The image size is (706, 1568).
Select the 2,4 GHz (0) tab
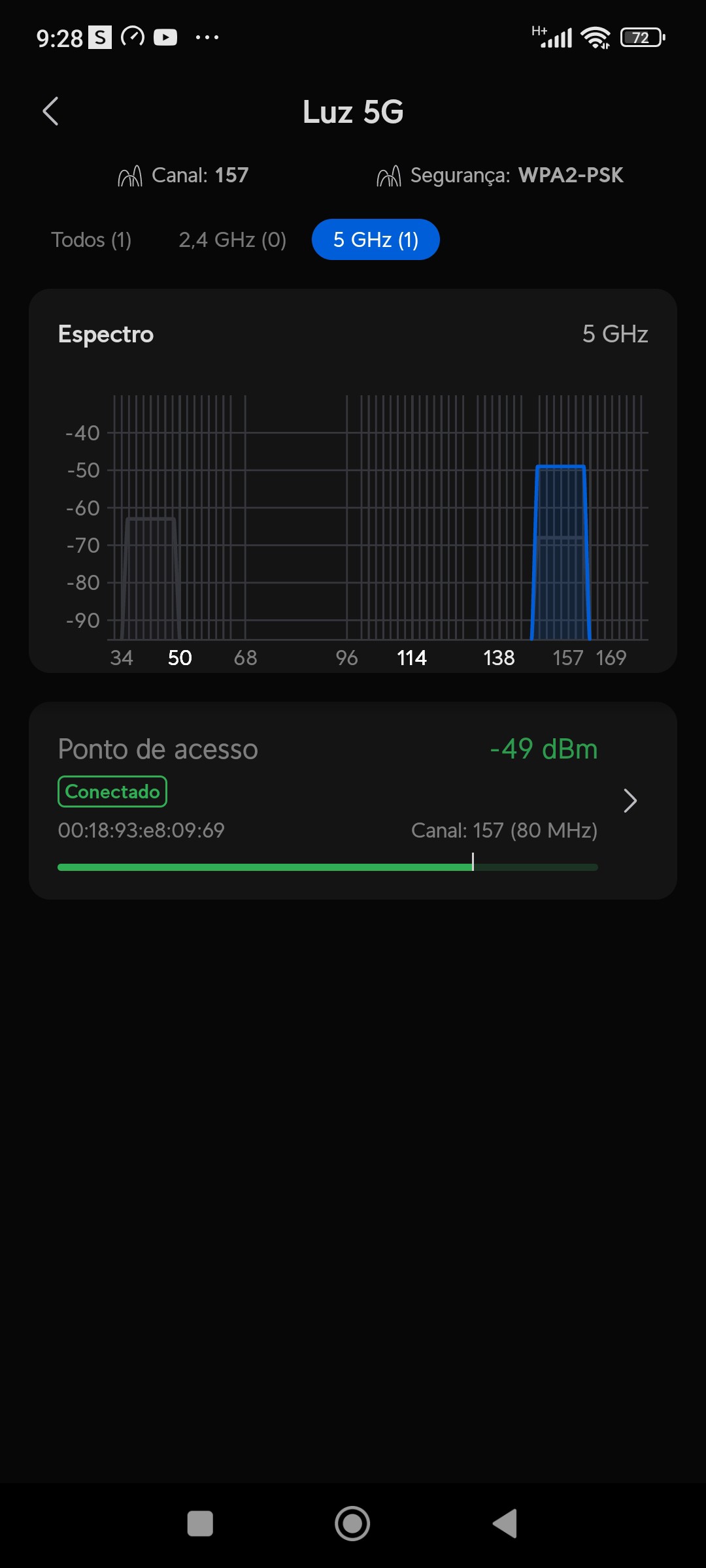pos(232,240)
